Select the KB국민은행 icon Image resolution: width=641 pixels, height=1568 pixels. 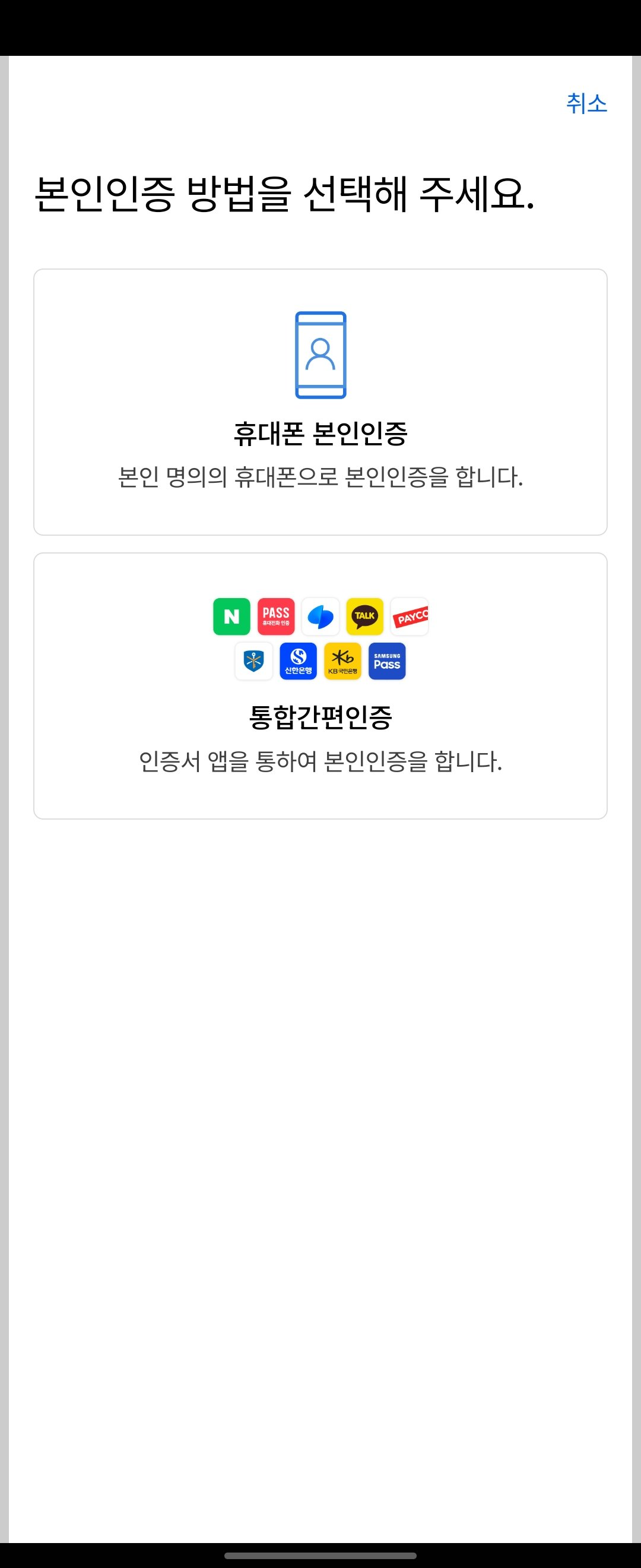pos(342,661)
